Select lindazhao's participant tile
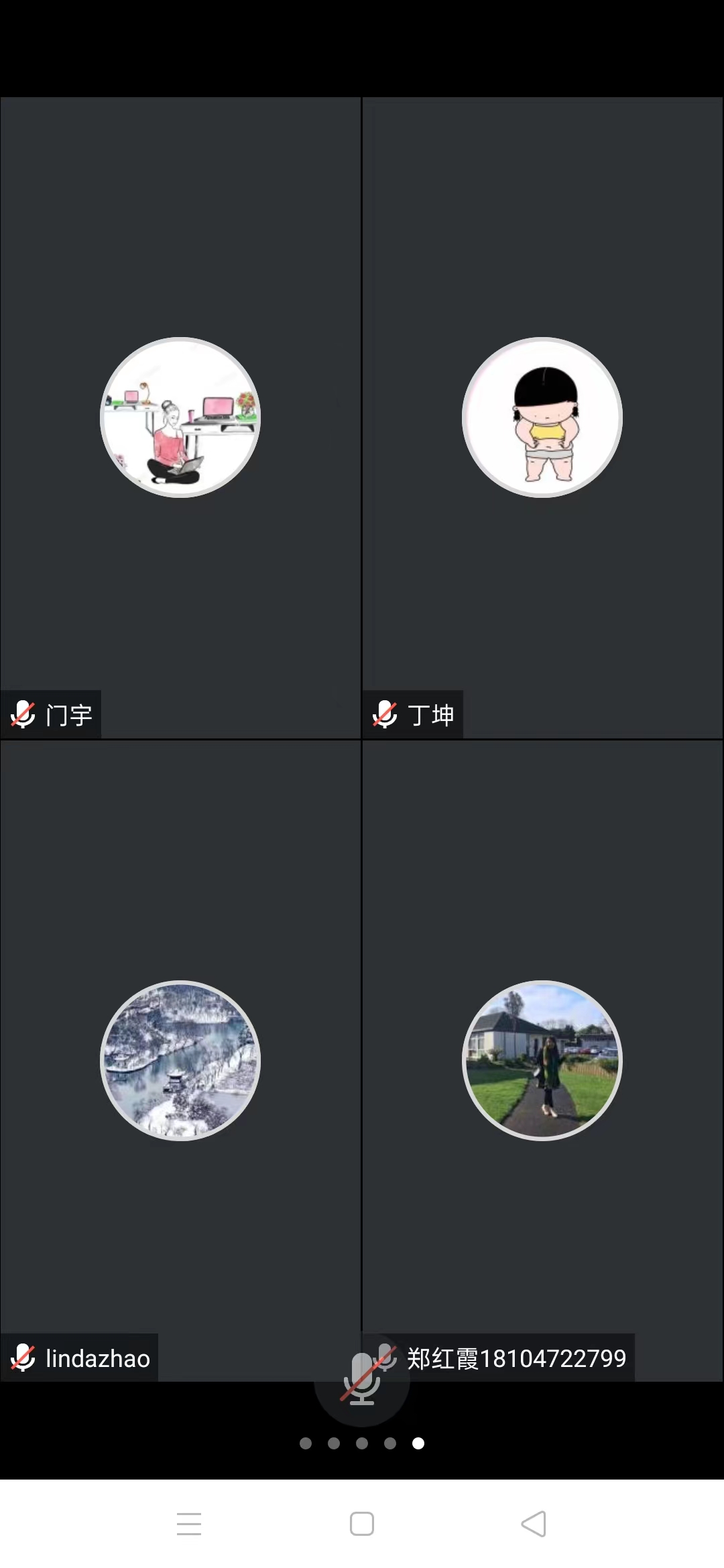Viewport: 724px width, 1568px height. coord(180,1060)
